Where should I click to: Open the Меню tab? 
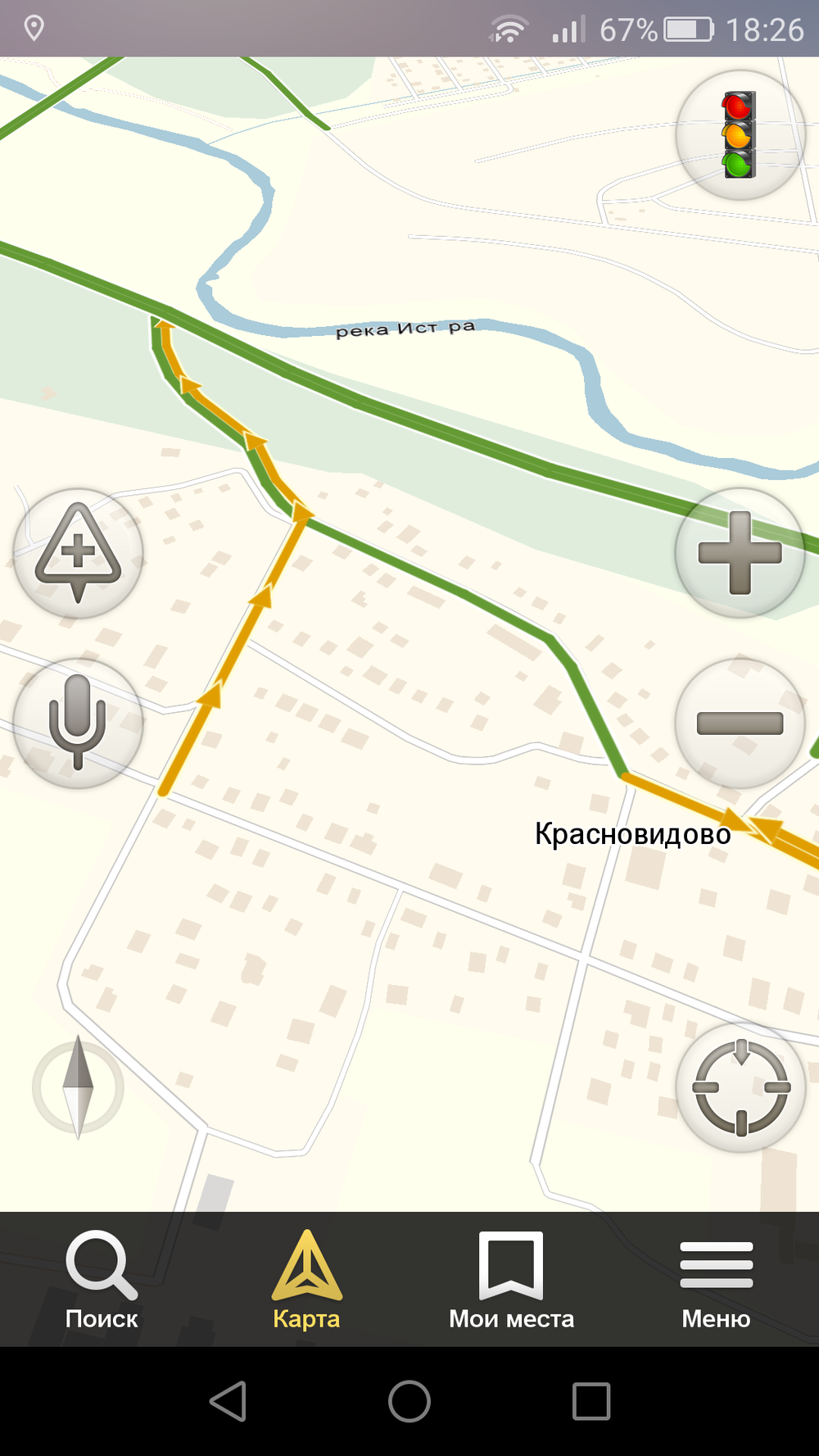click(x=716, y=1279)
